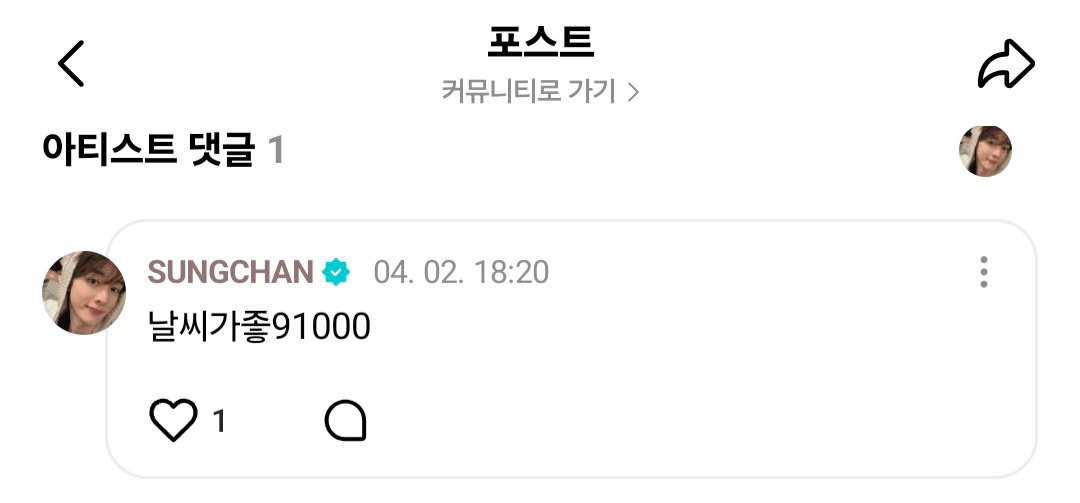Viewport: 1080px width, 503px height.
Task: Go back using the back arrow
Action: (x=71, y=65)
